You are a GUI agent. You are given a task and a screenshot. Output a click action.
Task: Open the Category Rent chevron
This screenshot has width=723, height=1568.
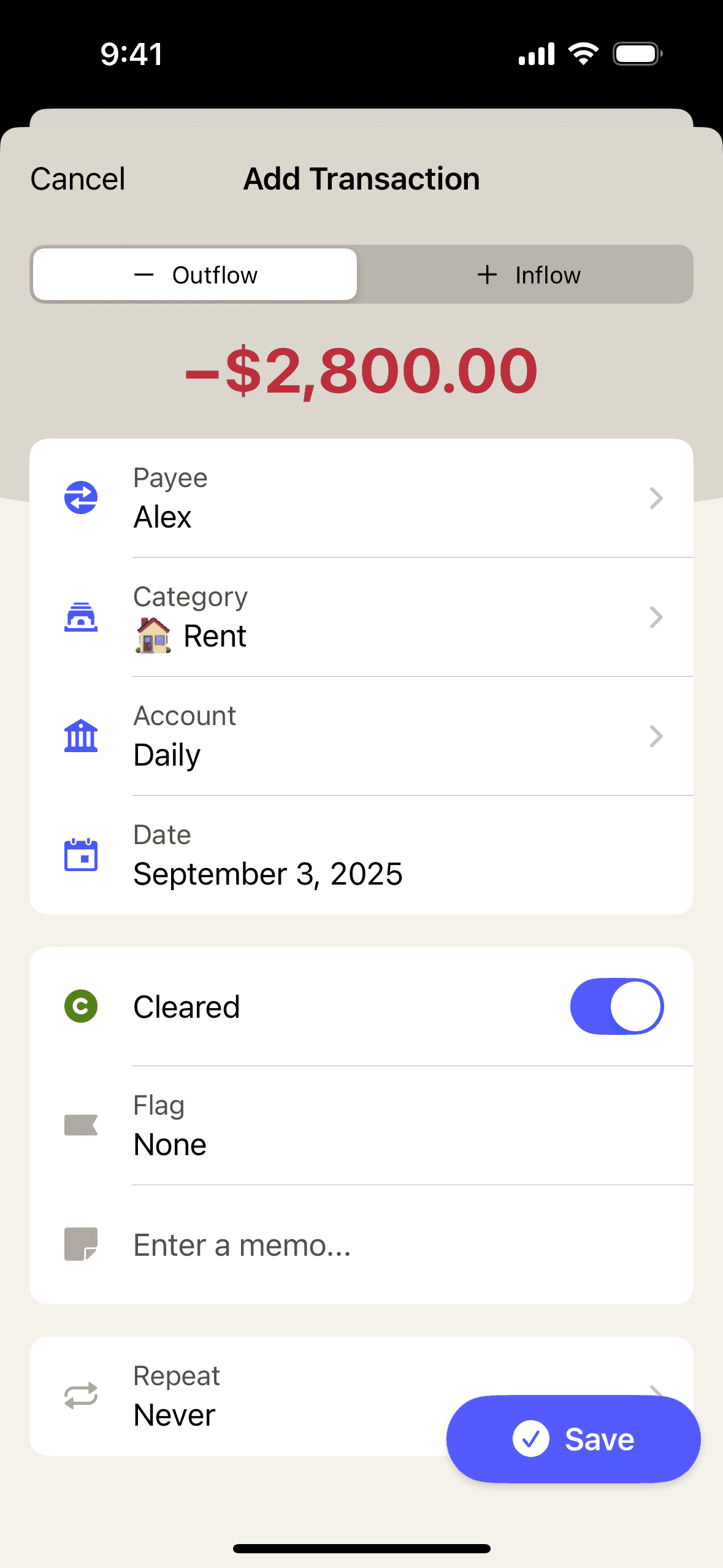pyautogui.click(x=656, y=617)
